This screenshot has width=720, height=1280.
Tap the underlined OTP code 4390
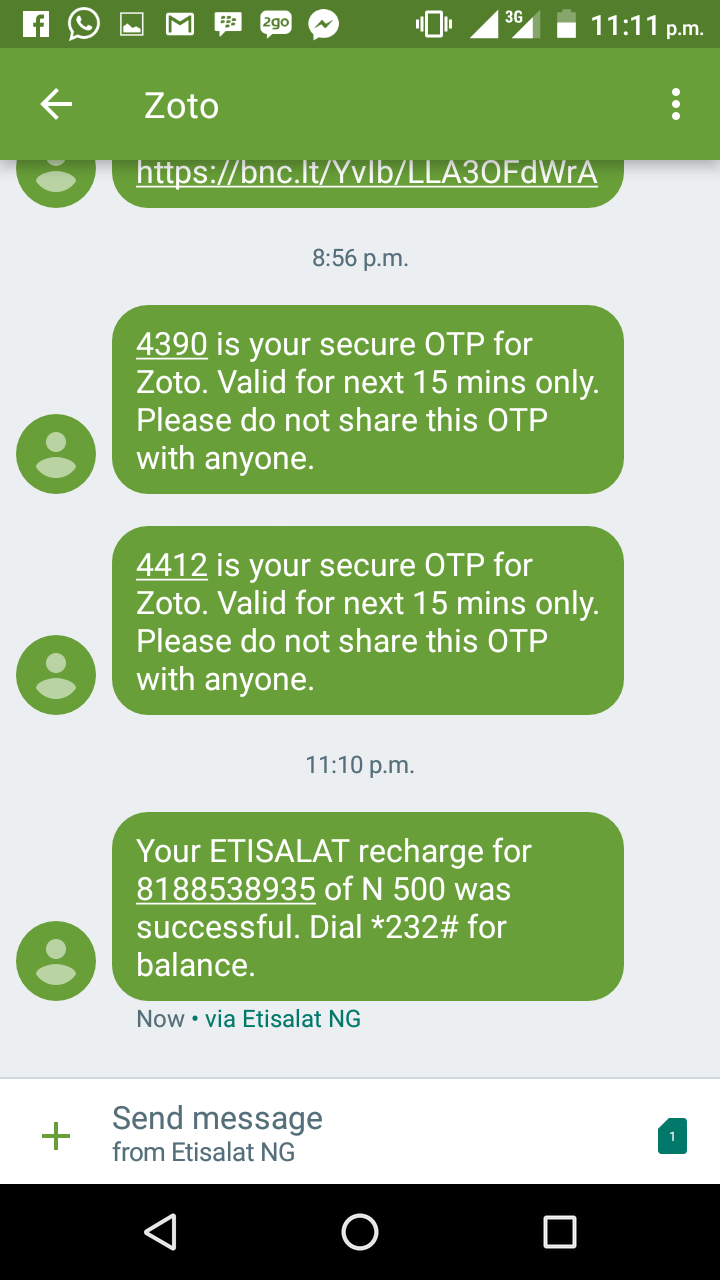(x=171, y=344)
